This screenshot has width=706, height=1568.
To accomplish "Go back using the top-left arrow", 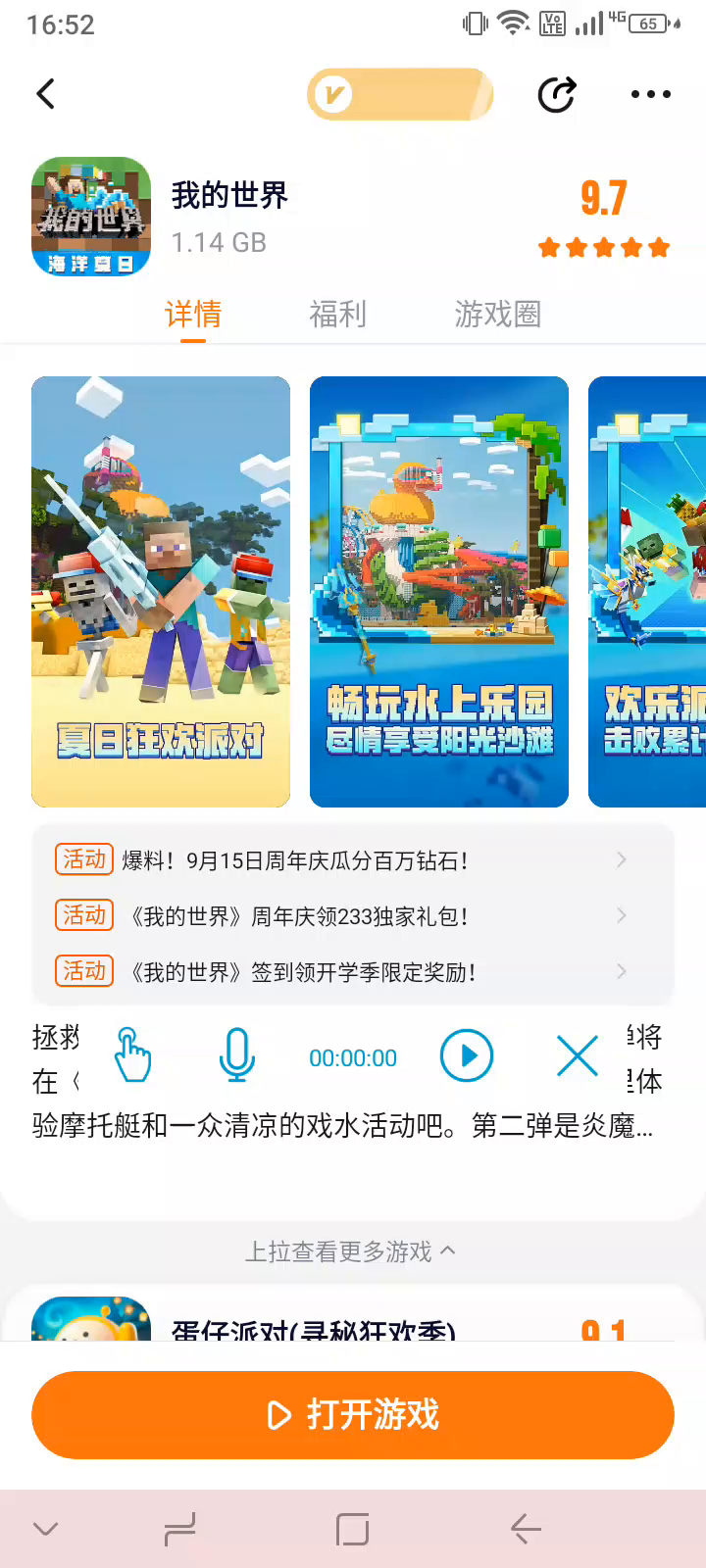I will (x=46, y=94).
